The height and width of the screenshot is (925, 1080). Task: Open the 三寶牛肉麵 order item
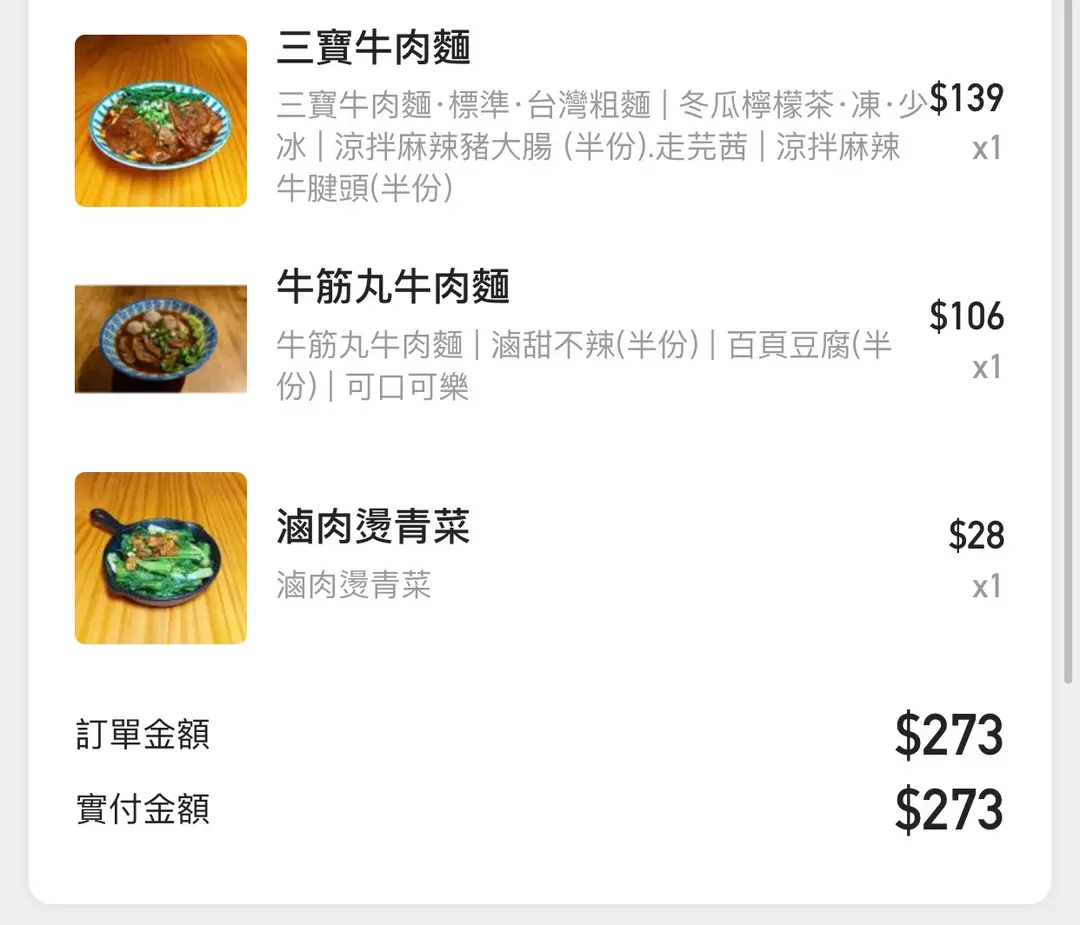[x=373, y=48]
